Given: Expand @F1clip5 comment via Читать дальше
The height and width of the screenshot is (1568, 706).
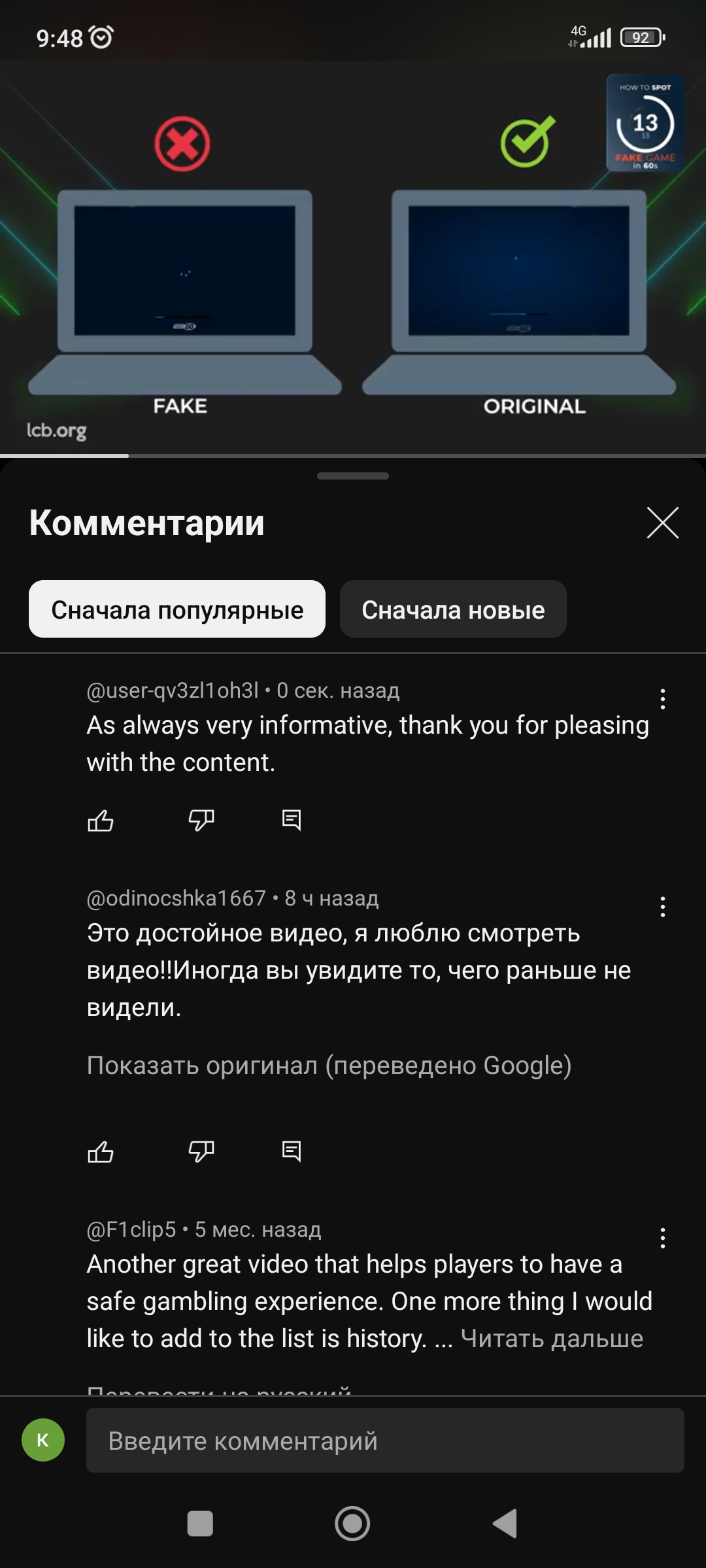Looking at the screenshot, I should 552,1339.
